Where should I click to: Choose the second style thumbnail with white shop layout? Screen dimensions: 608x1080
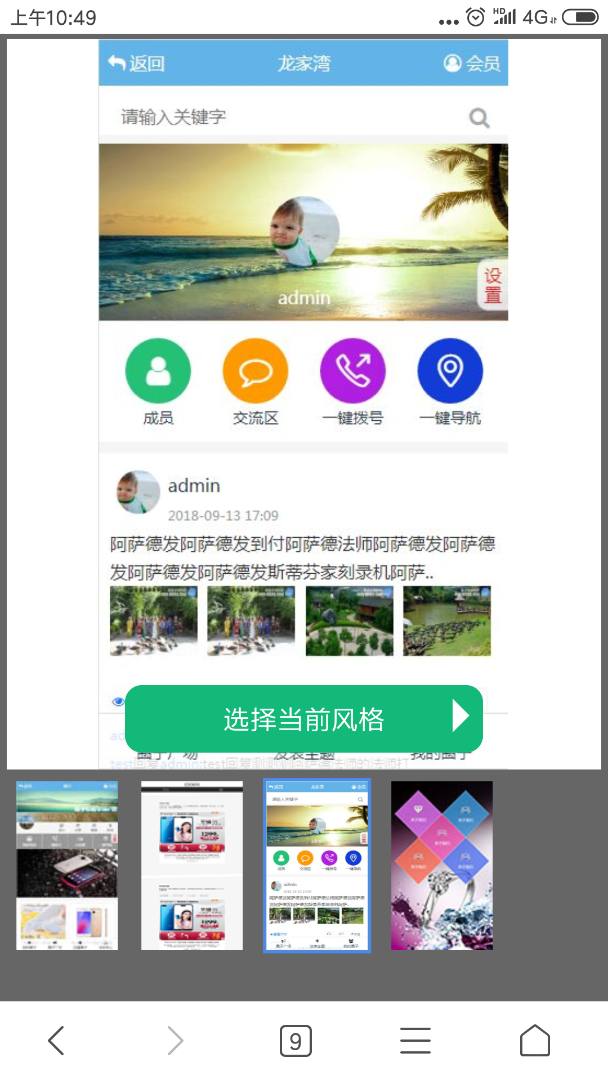pyautogui.click(x=192, y=865)
